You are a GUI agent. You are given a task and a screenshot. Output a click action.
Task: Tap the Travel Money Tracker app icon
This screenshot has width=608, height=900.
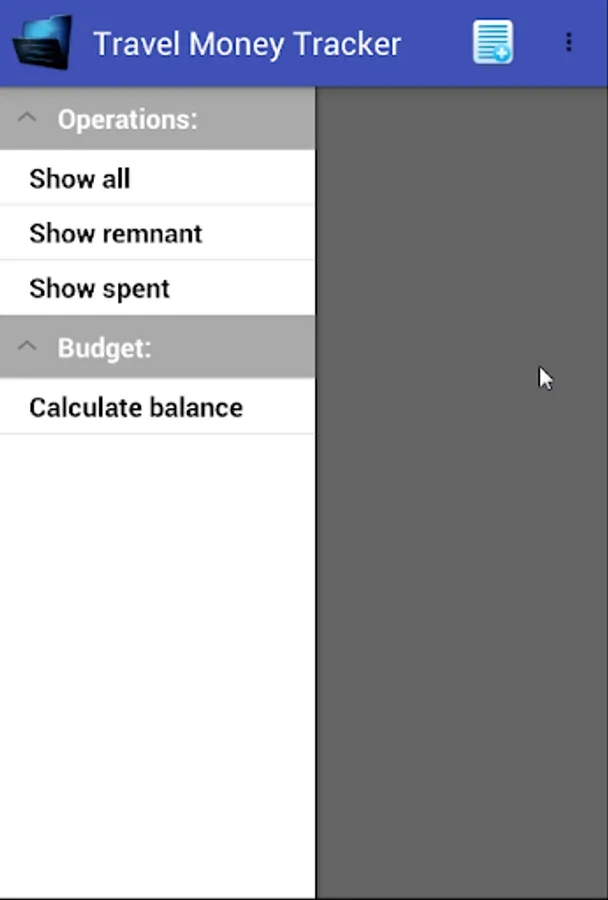pos(42,42)
